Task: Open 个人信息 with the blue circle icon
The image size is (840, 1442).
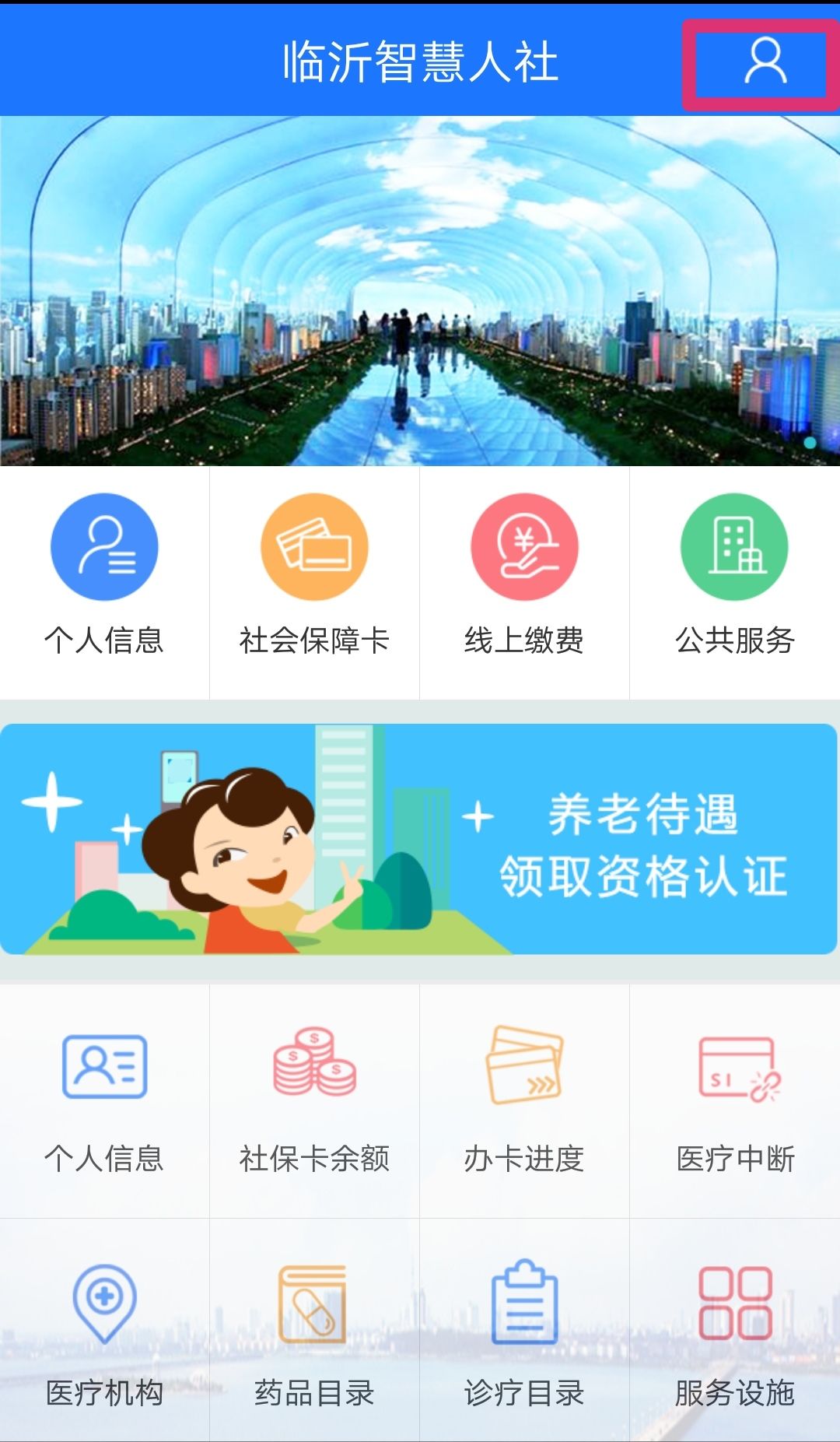Action: [104, 582]
